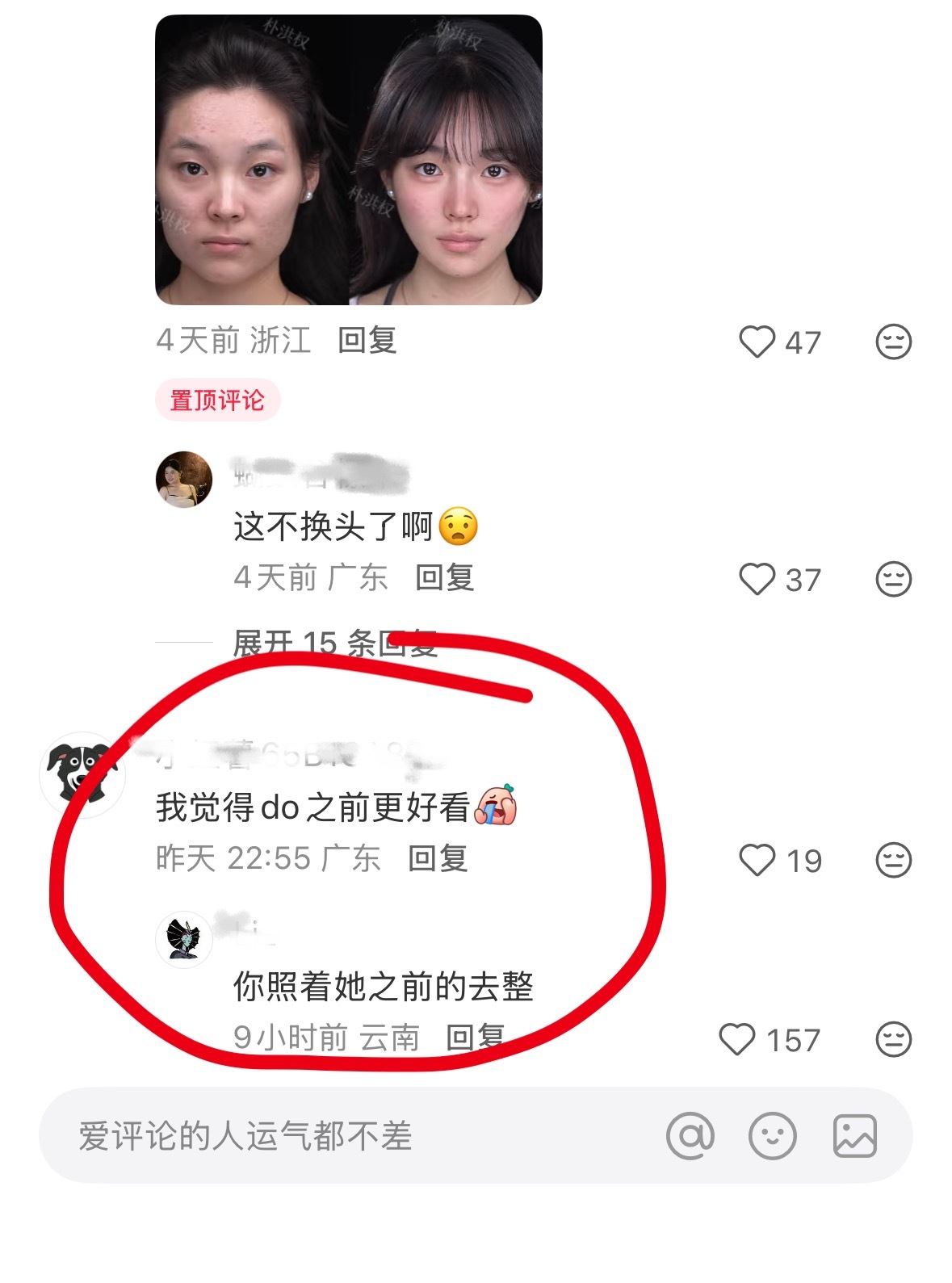Reply to the 4天前 浙江 comment
The image size is (952, 1283).
click(x=367, y=340)
